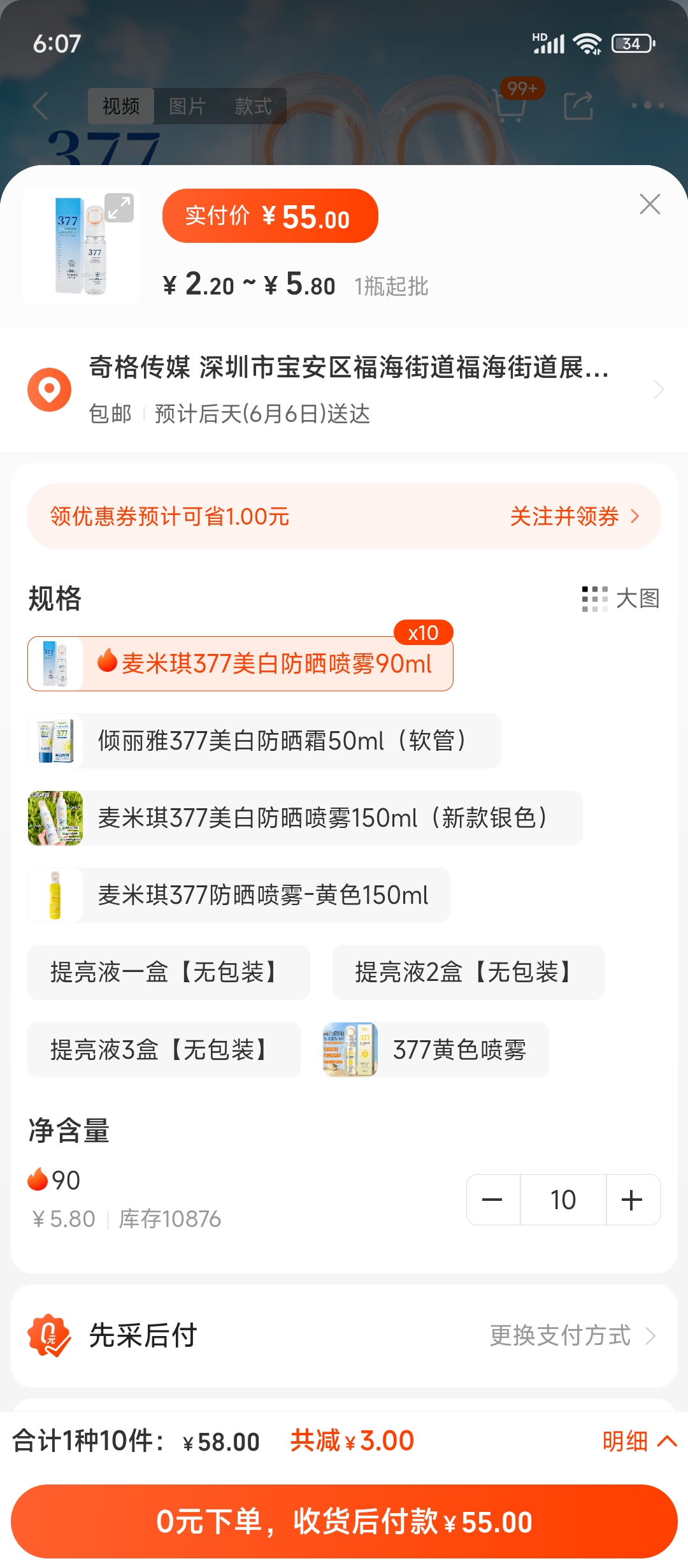Open 更换支付方式 to change payment
This screenshot has height=1568, width=688.
[x=572, y=1335]
